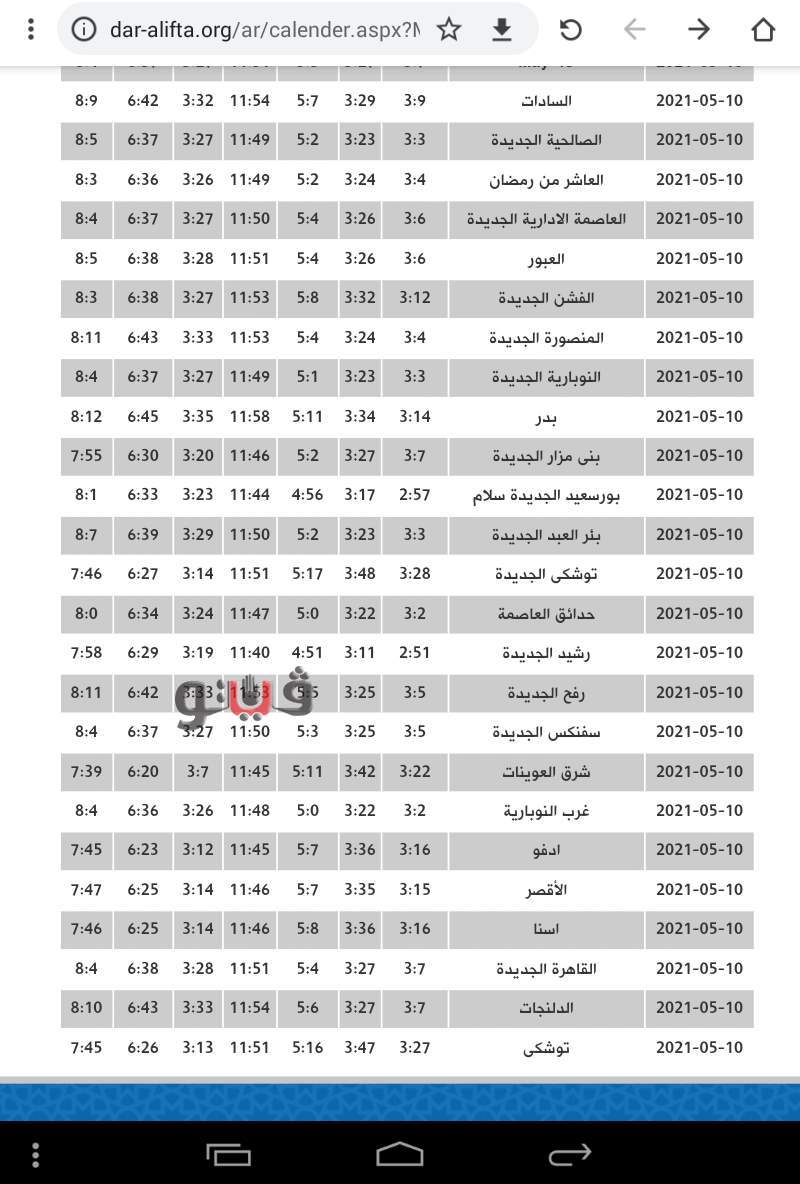This screenshot has height=1184, width=800.
Task: Reload the prayer times page
Action: (571, 30)
